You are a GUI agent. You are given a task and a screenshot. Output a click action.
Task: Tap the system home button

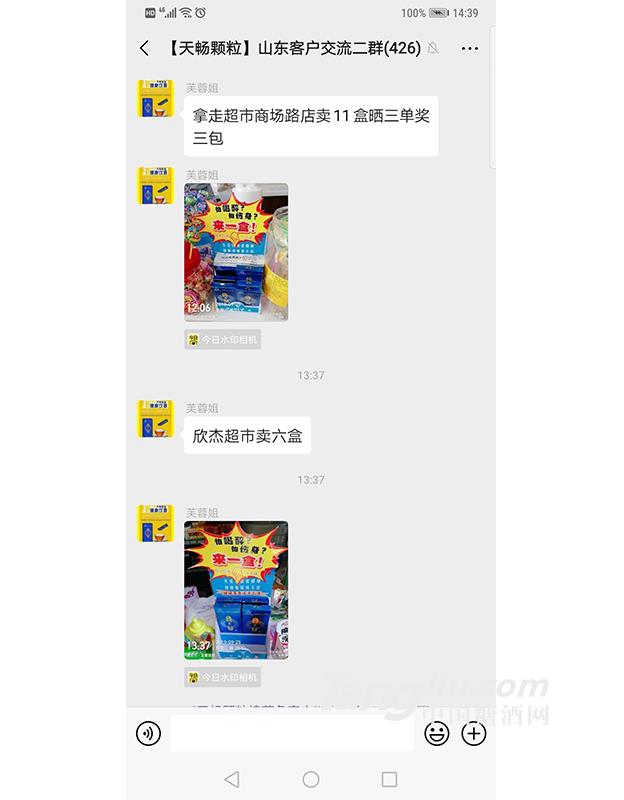(311, 779)
